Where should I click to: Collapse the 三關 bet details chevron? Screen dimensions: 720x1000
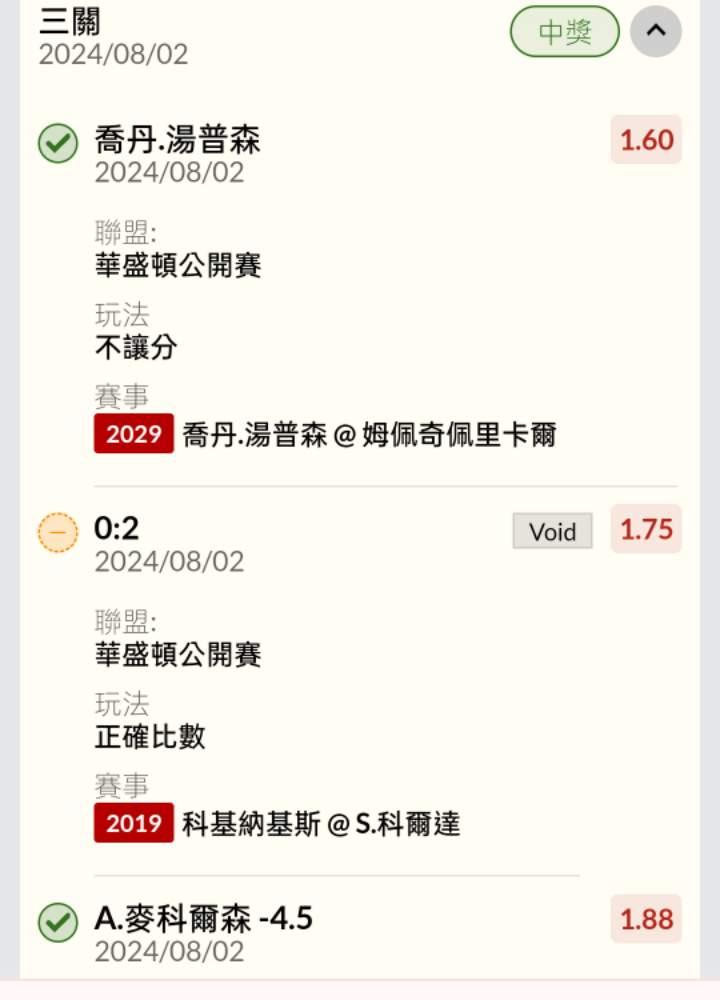click(656, 32)
